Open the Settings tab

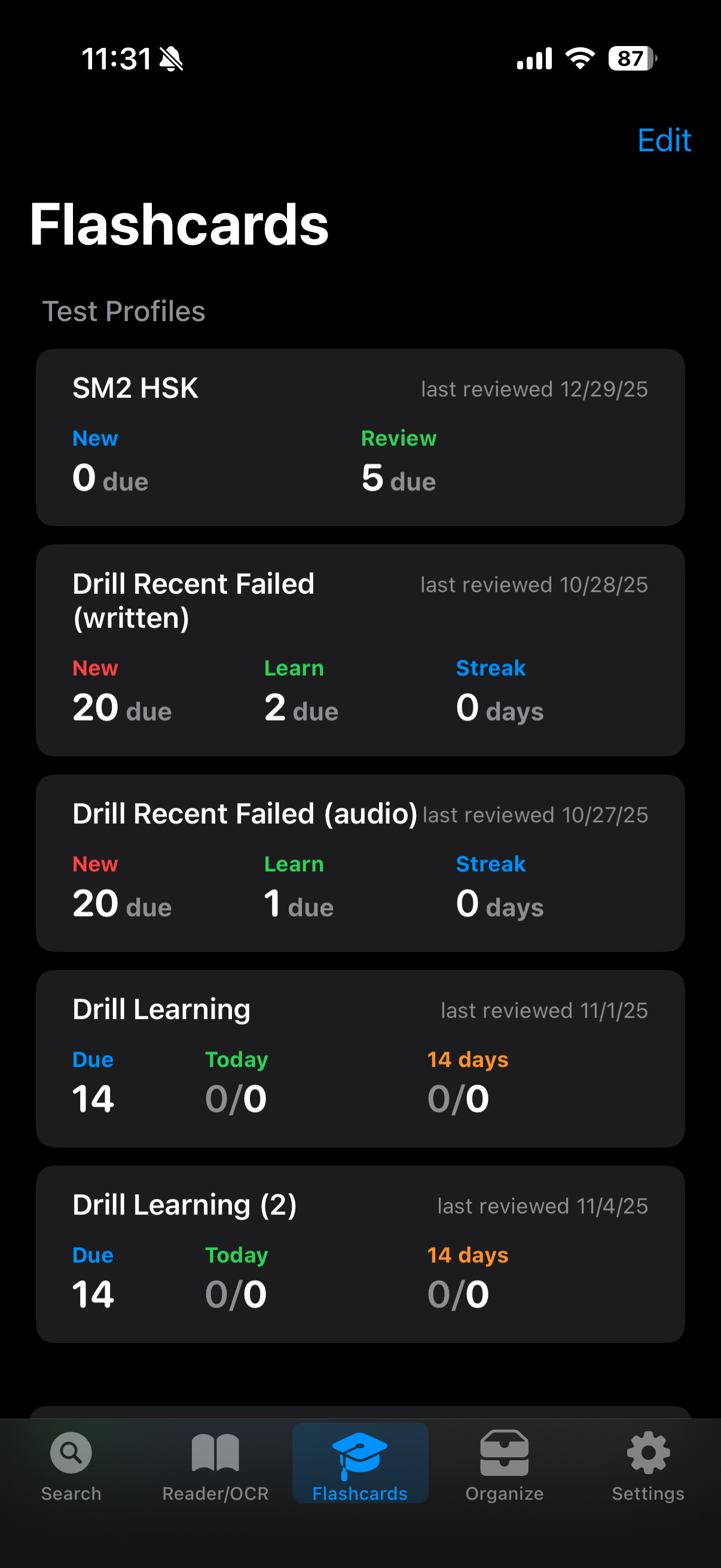[x=648, y=1465]
